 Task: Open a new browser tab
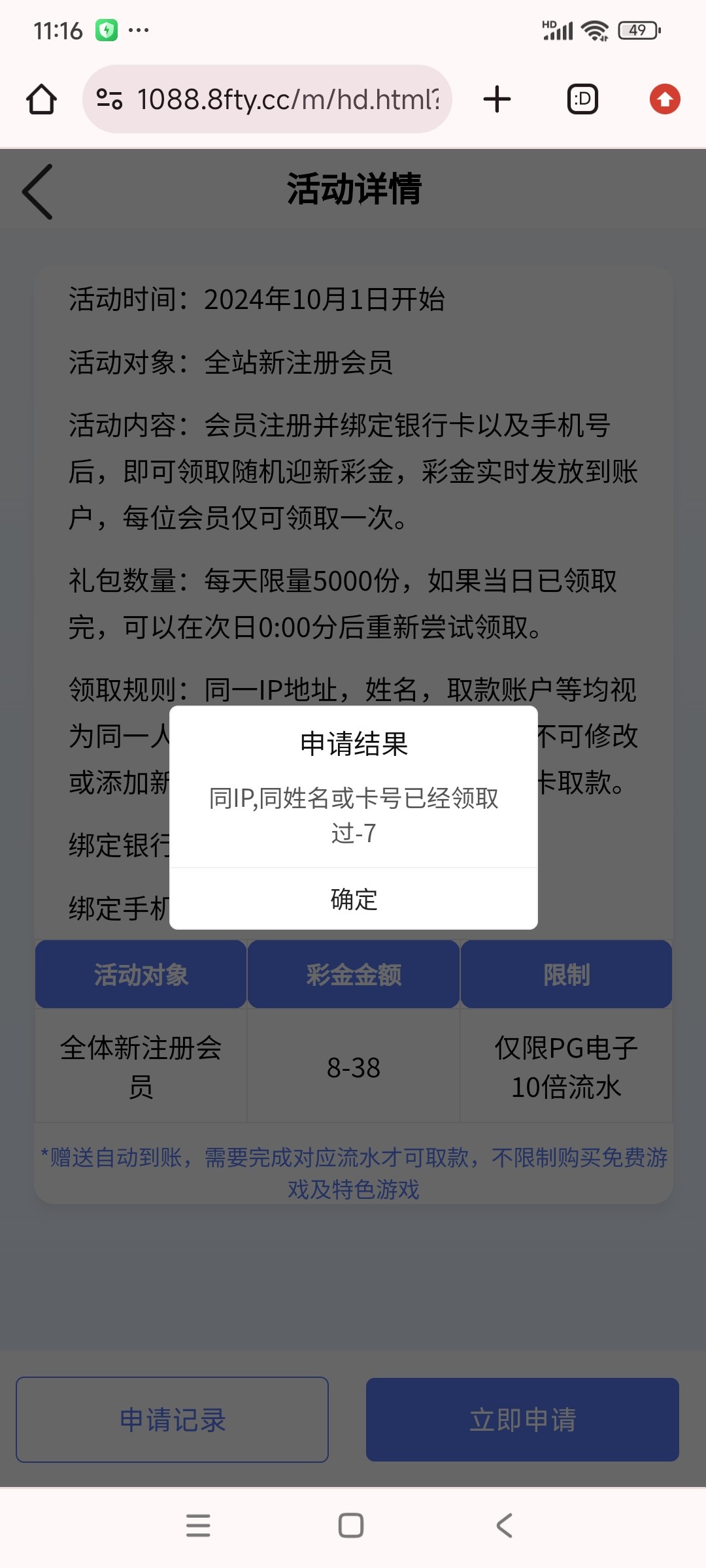point(497,99)
